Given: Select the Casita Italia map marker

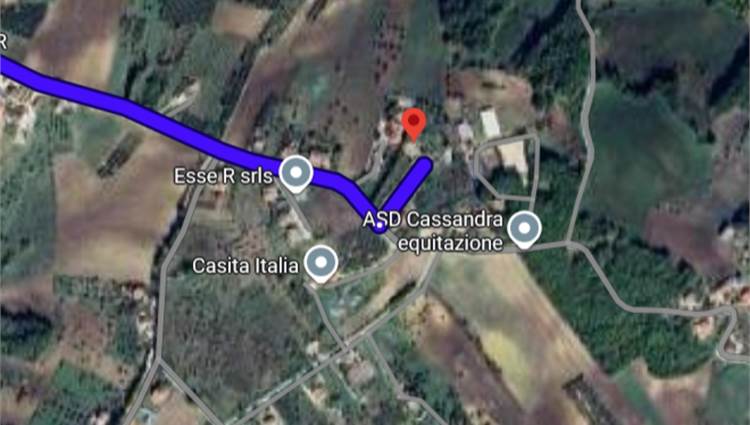Looking at the screenshot, I should tap(320, 264).
